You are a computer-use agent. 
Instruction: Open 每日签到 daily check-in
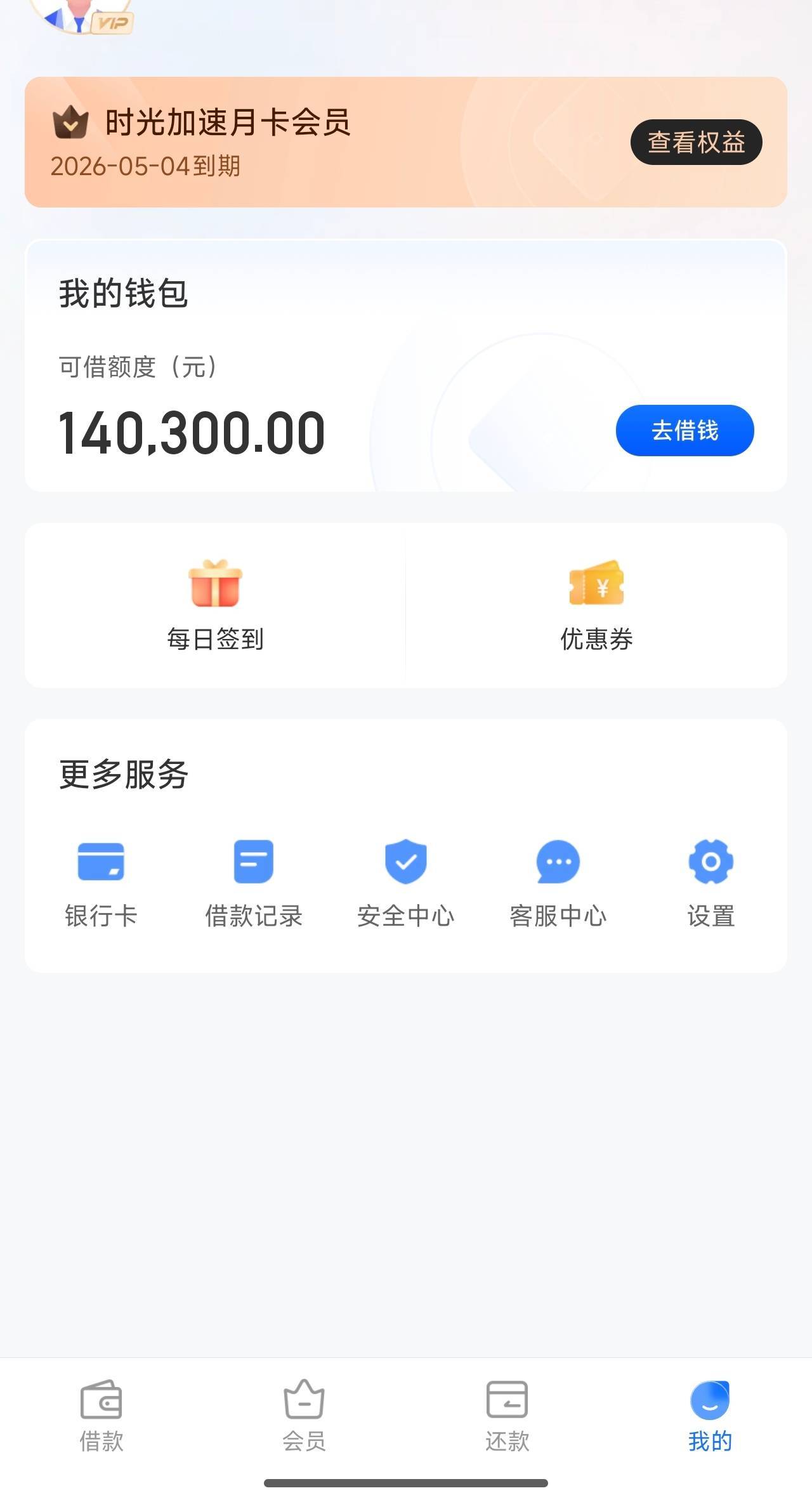pos(215,605)
